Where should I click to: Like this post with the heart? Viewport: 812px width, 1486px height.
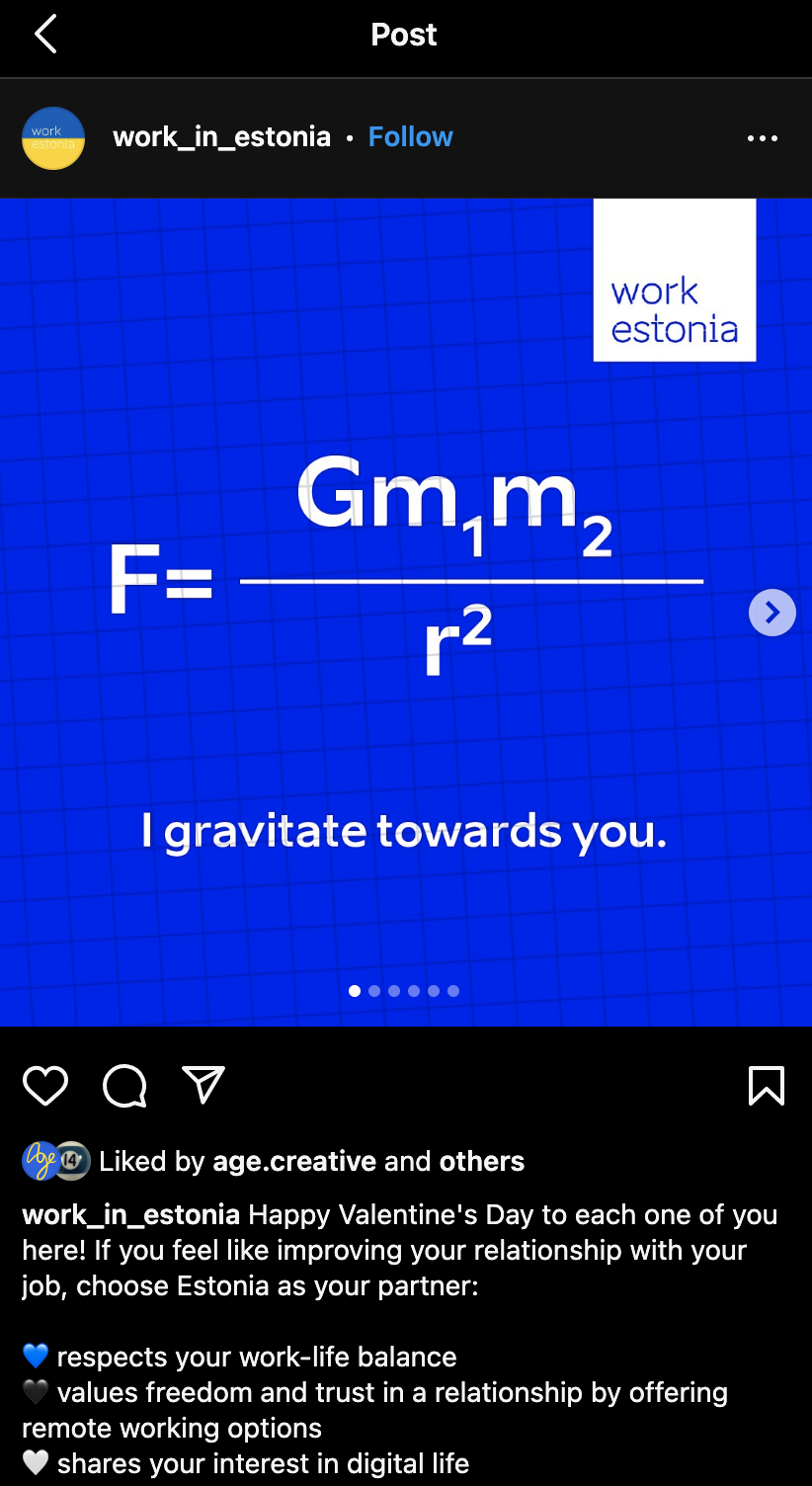(45, 1085)
